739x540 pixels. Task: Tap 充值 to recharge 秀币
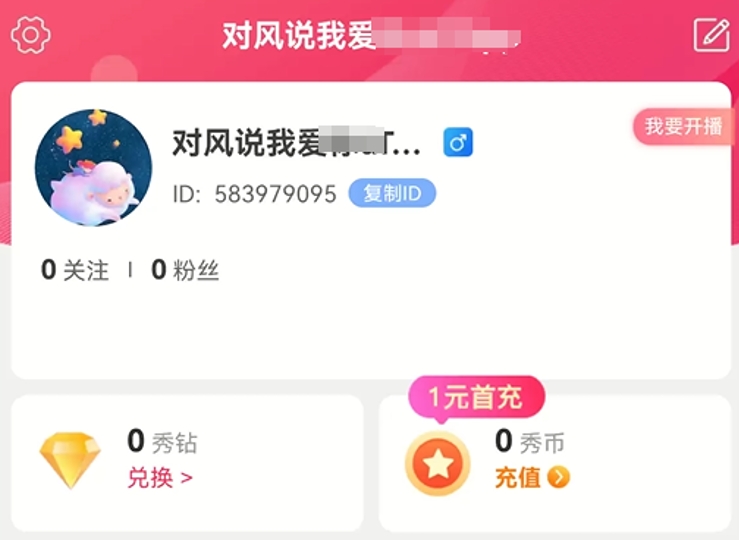click(x=532, y=478)
